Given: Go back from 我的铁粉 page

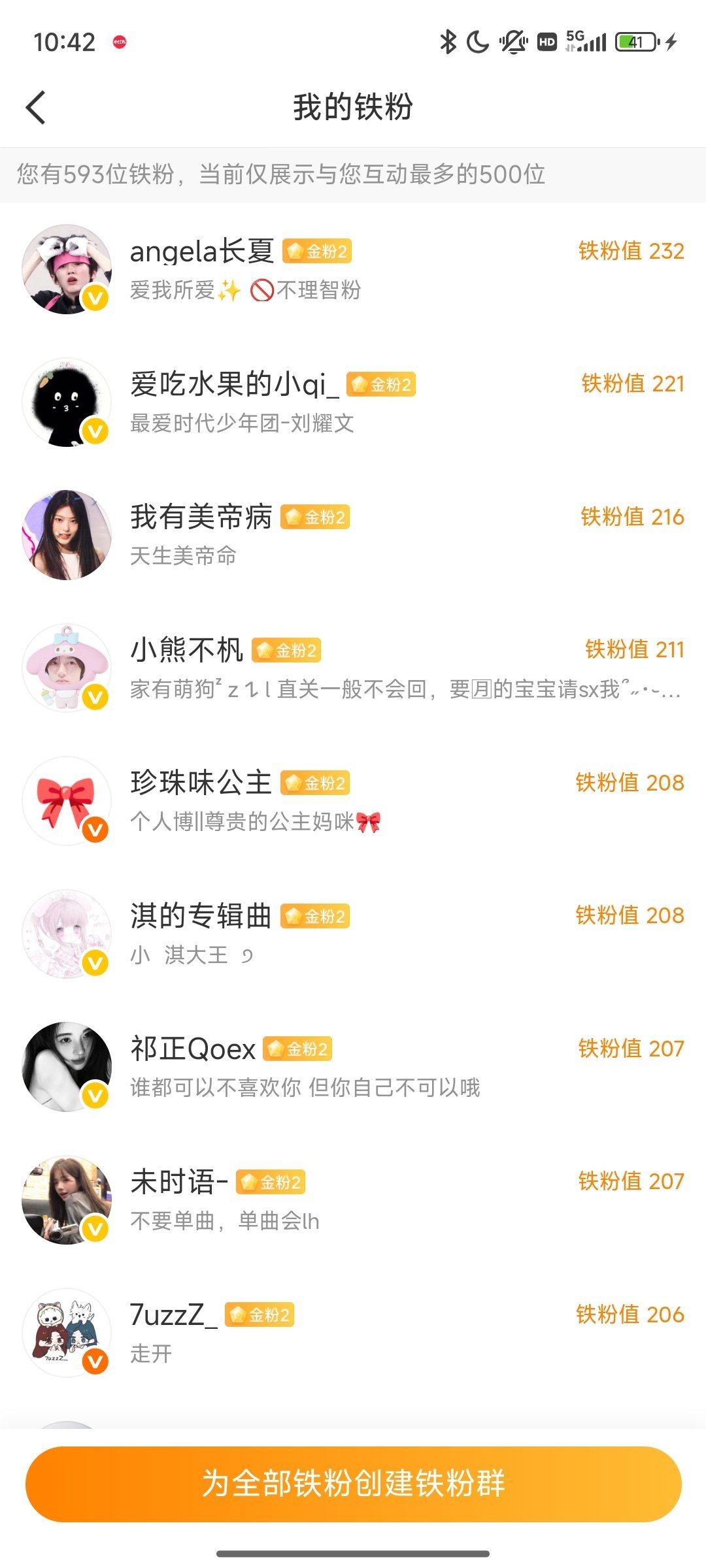Looking at the screenshot, I should [x=37, y=107].
